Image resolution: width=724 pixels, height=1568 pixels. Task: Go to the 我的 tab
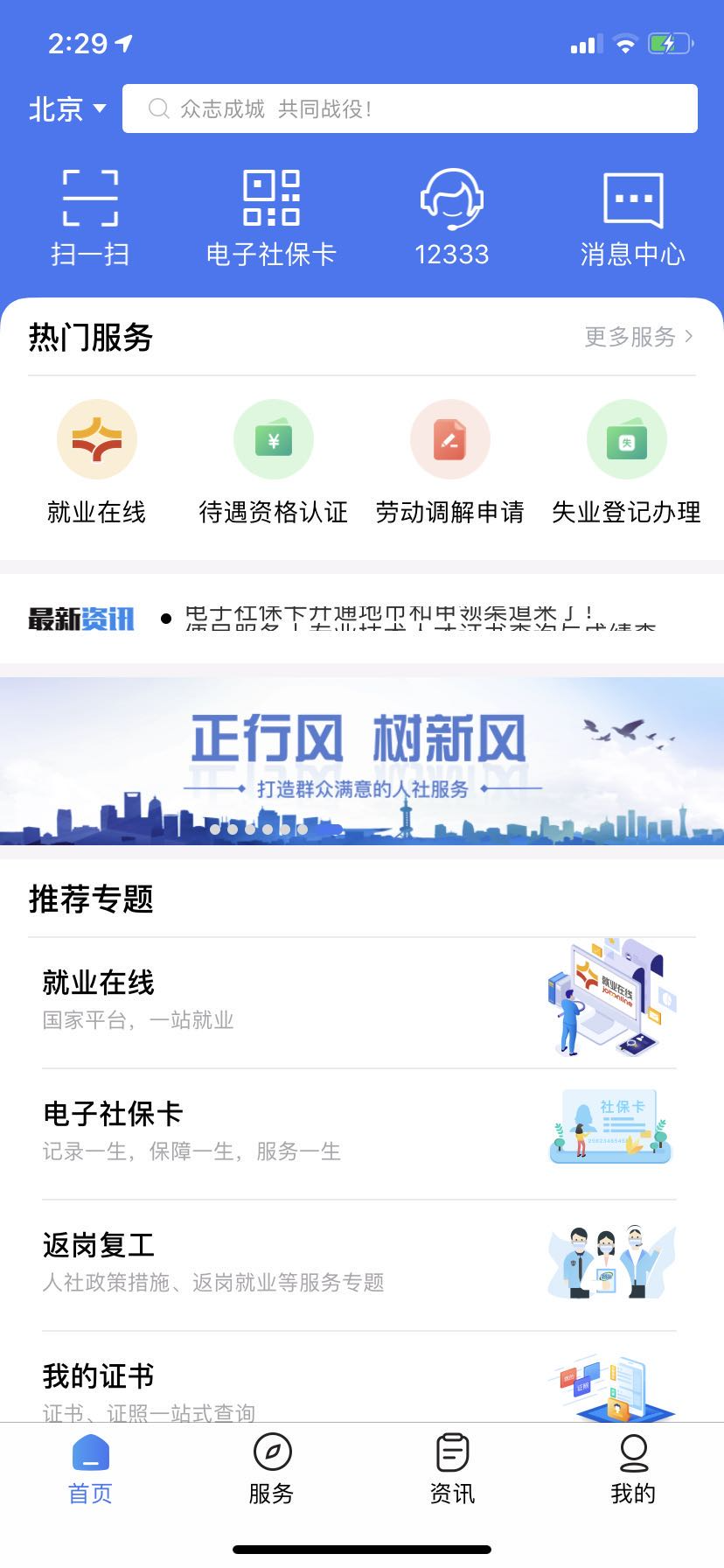[x=632, y=1472]
